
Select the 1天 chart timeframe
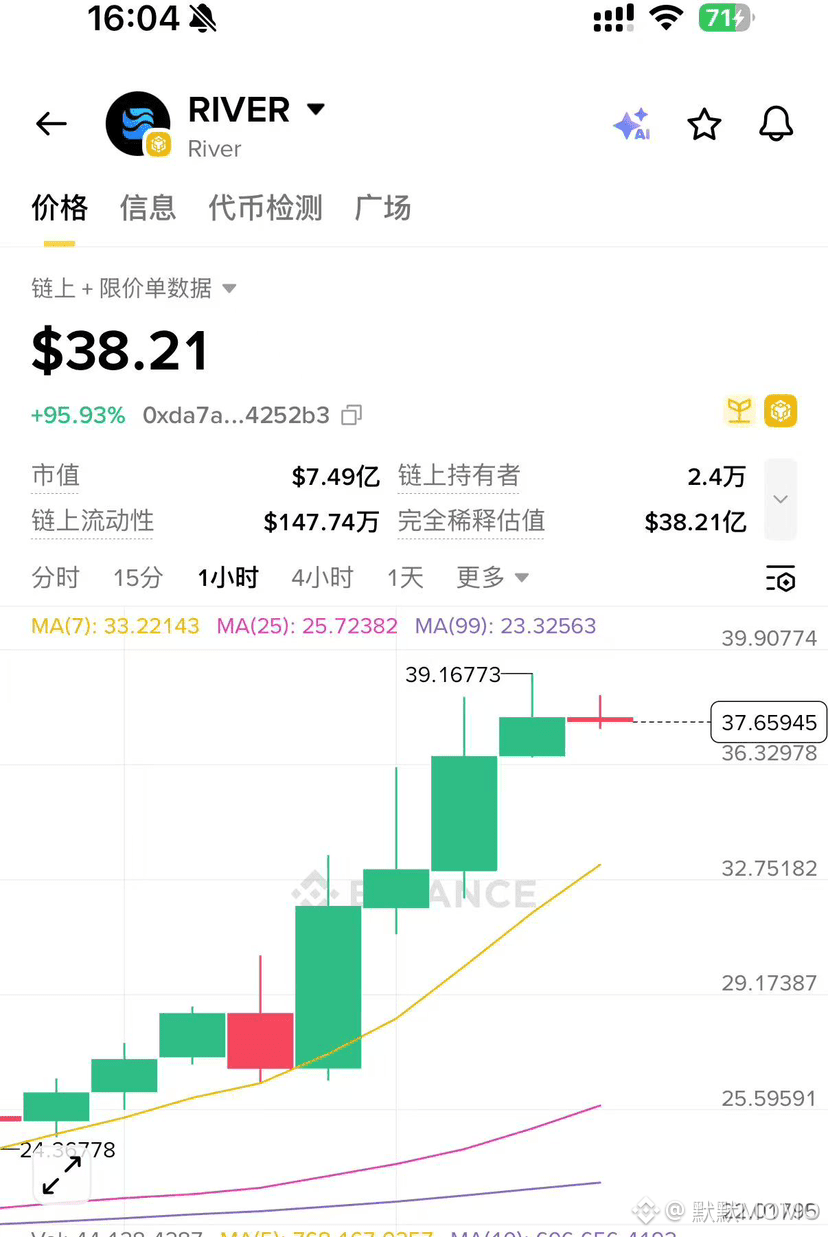[x=405, y=577]
